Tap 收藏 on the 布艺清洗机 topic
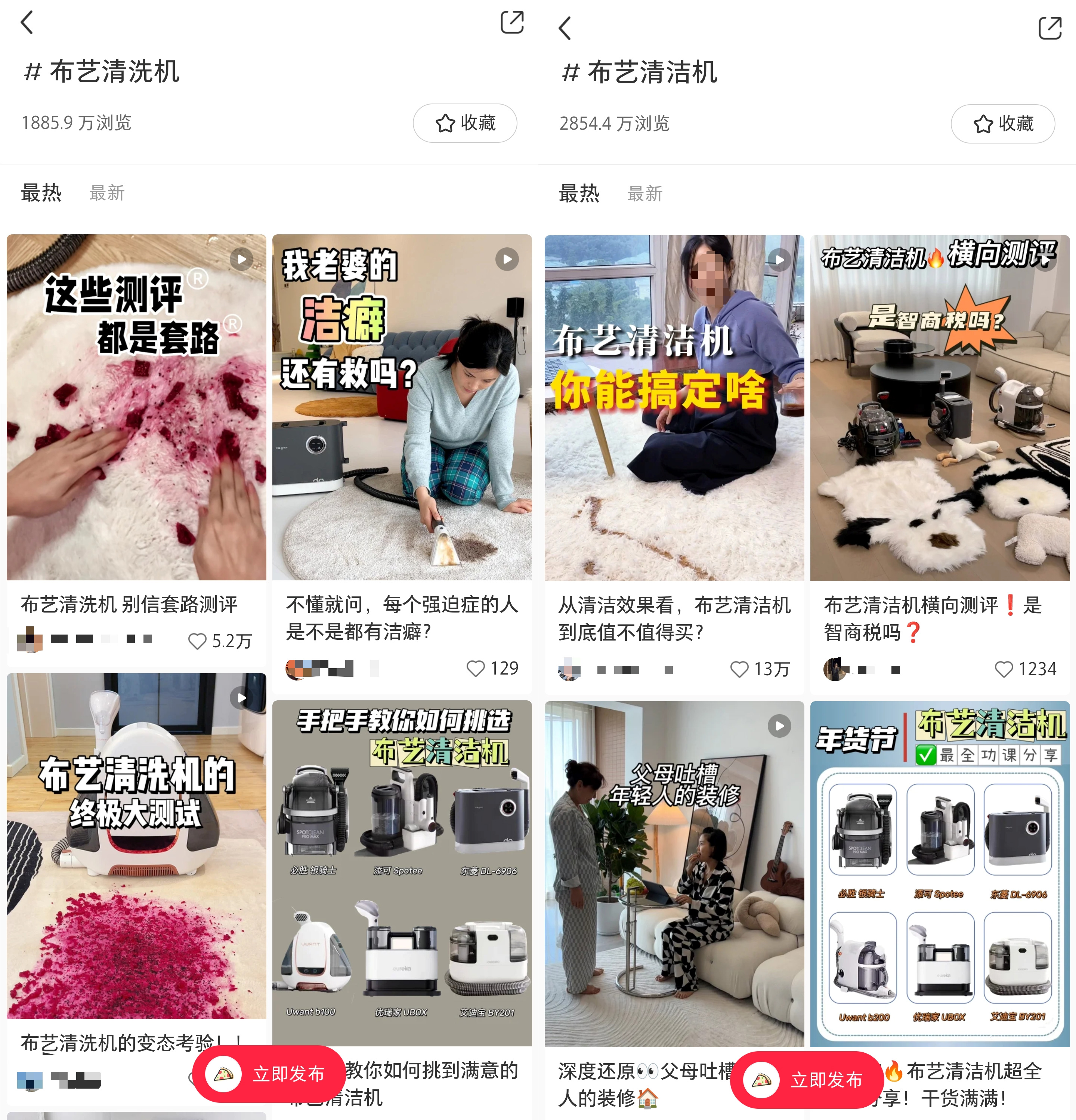This screenshot has width=1076, height=1120. pos(464,123)
